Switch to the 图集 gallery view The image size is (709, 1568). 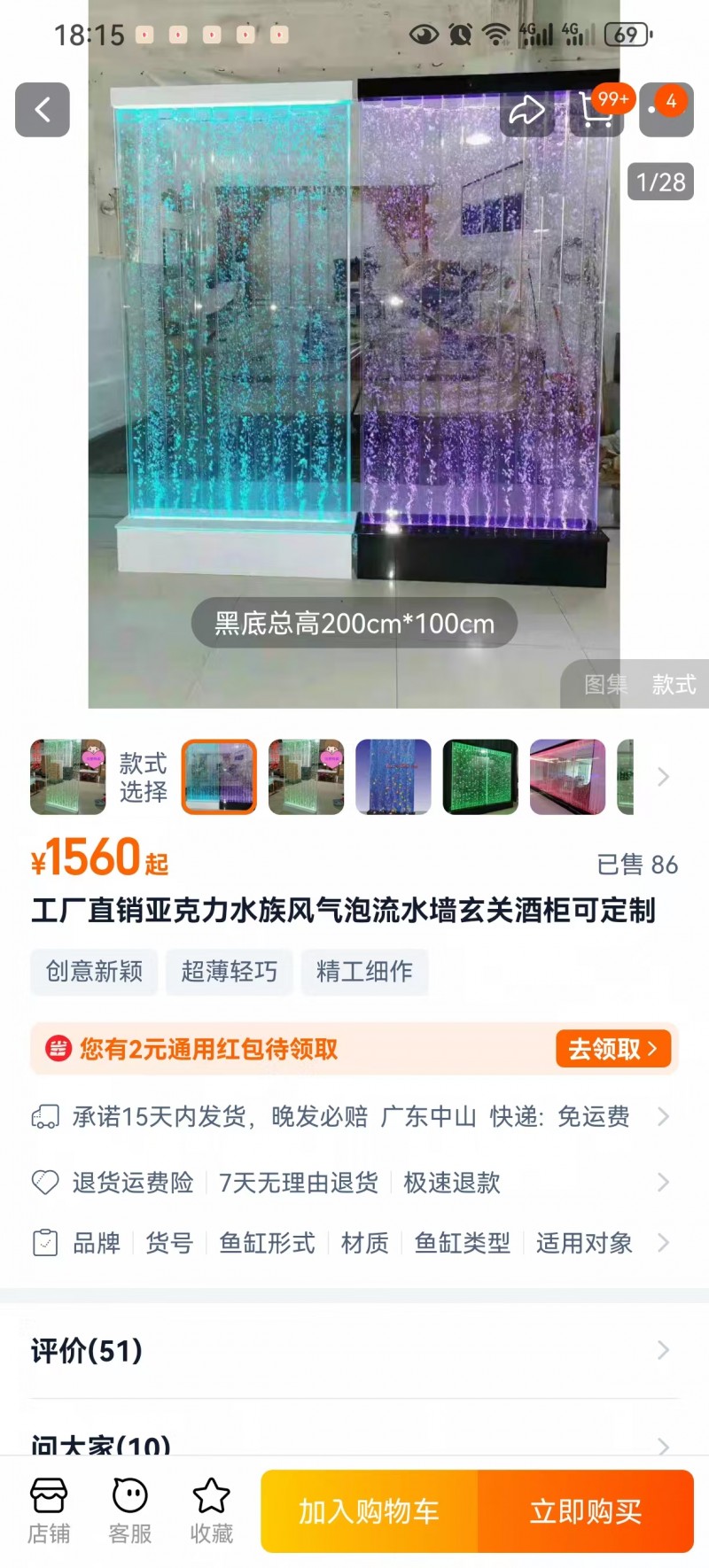pos(605,684)
